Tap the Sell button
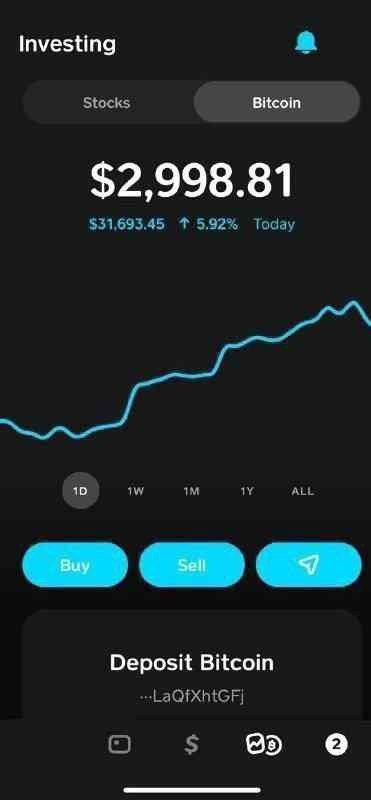Image resolution: width=371 pixels, height=800 pixels. (x=192, y=565)
